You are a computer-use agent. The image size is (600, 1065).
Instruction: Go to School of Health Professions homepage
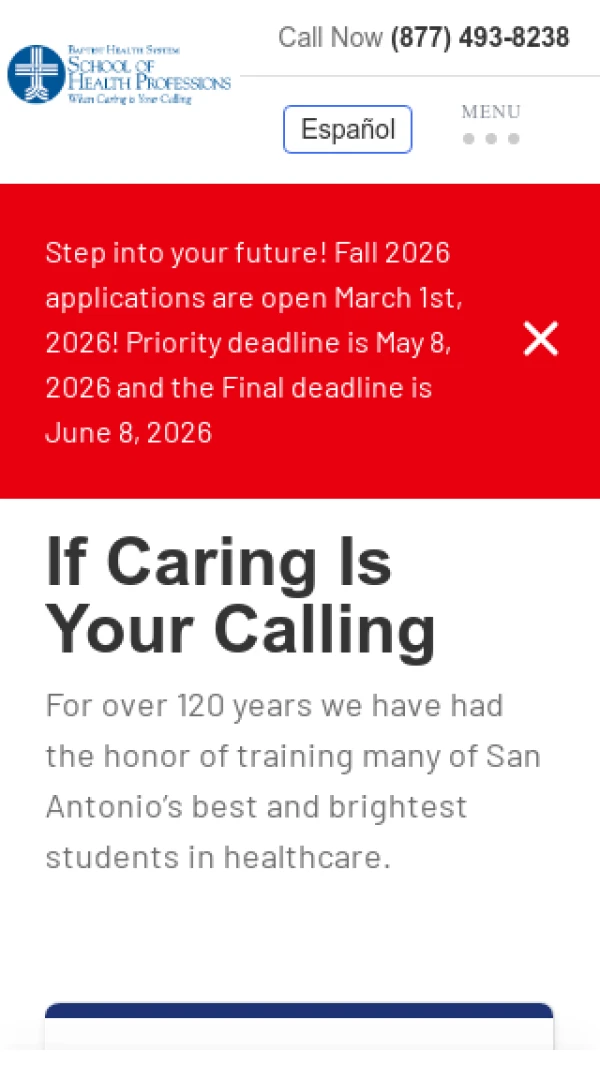(119, 74)
